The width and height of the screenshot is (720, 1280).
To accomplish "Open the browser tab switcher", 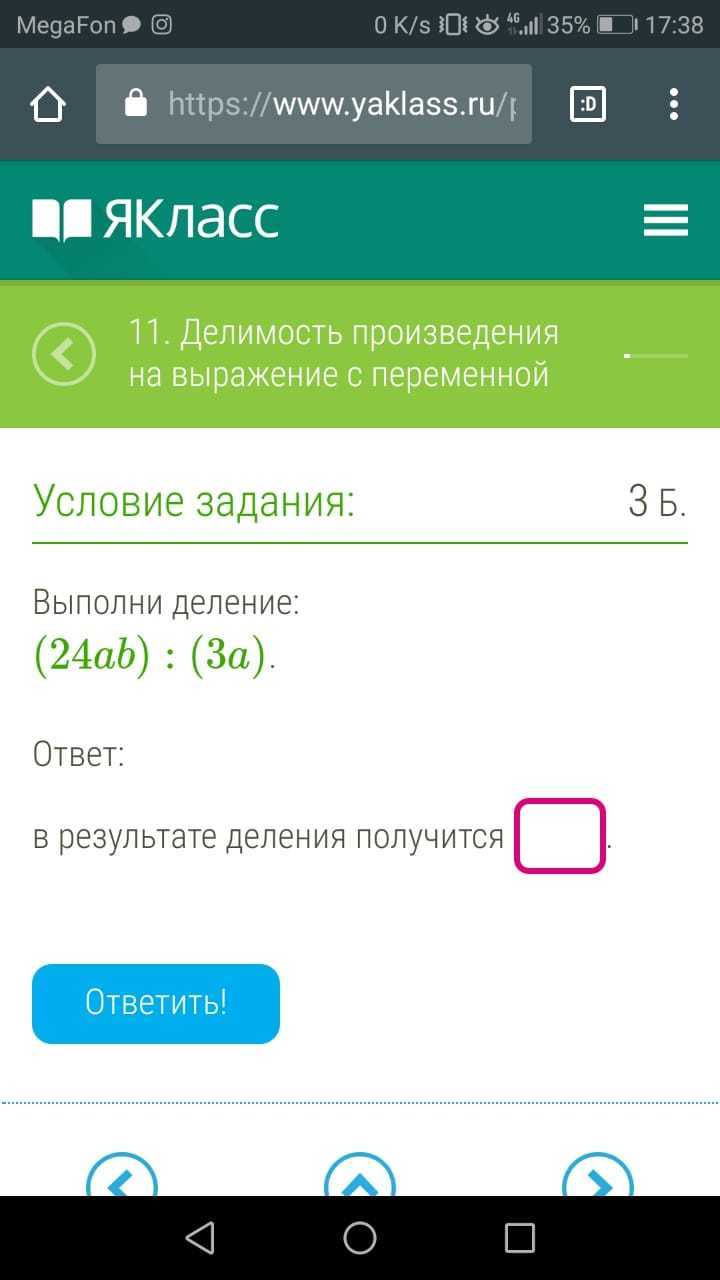I will point(588,104).
